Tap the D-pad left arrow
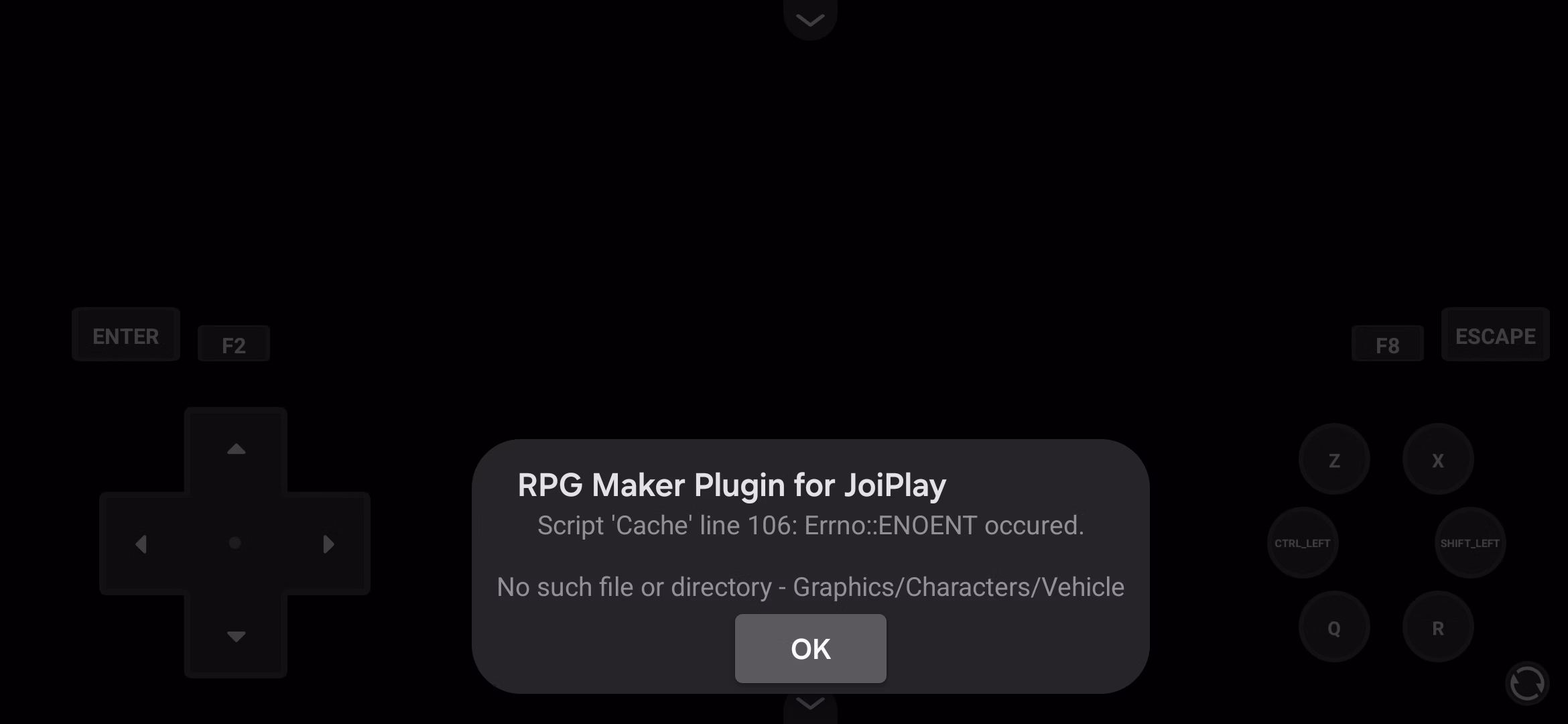Screen dimensions: 1568x724 [x=141, y=544]
